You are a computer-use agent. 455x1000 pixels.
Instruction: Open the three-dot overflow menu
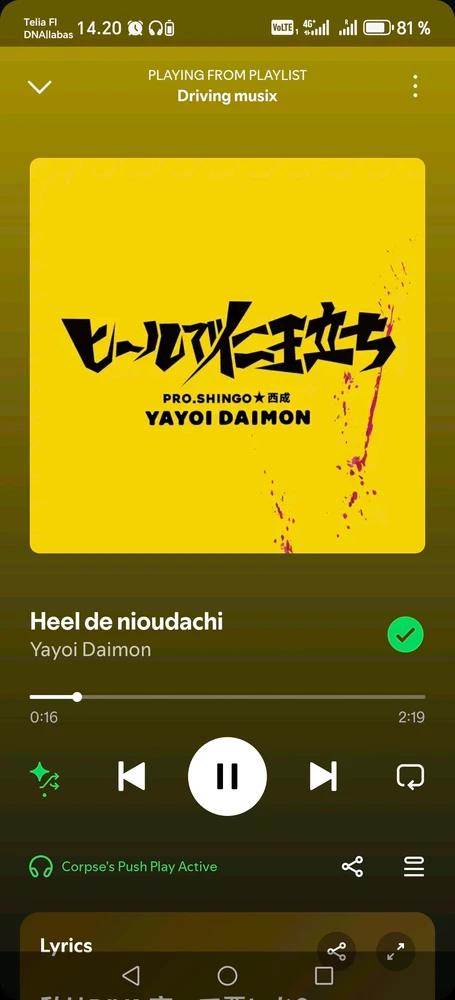point(415,86)
